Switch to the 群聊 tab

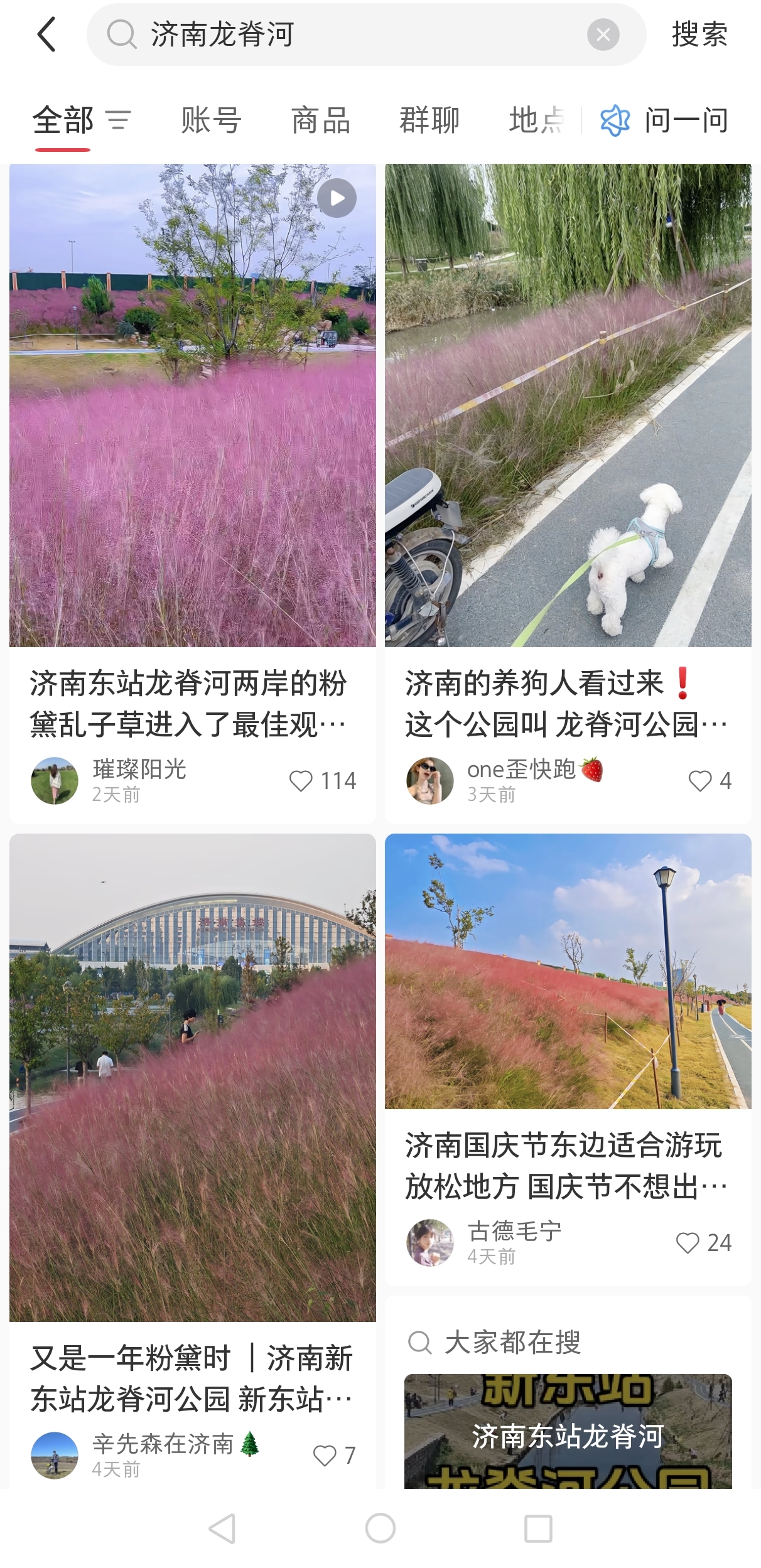[430, 120]
